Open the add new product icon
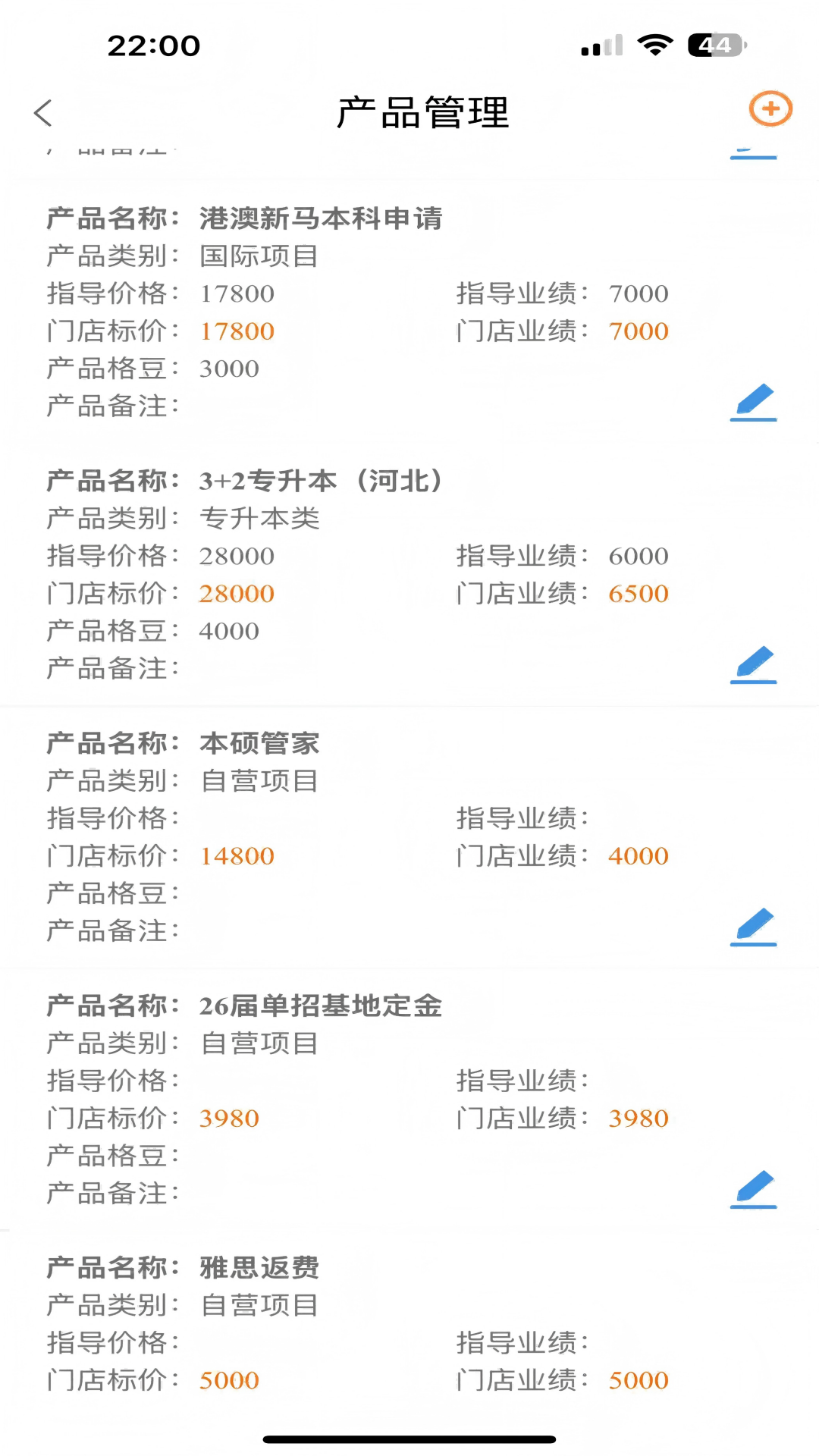The height and width of the screenshot is (1456, 819). (770, 108)
